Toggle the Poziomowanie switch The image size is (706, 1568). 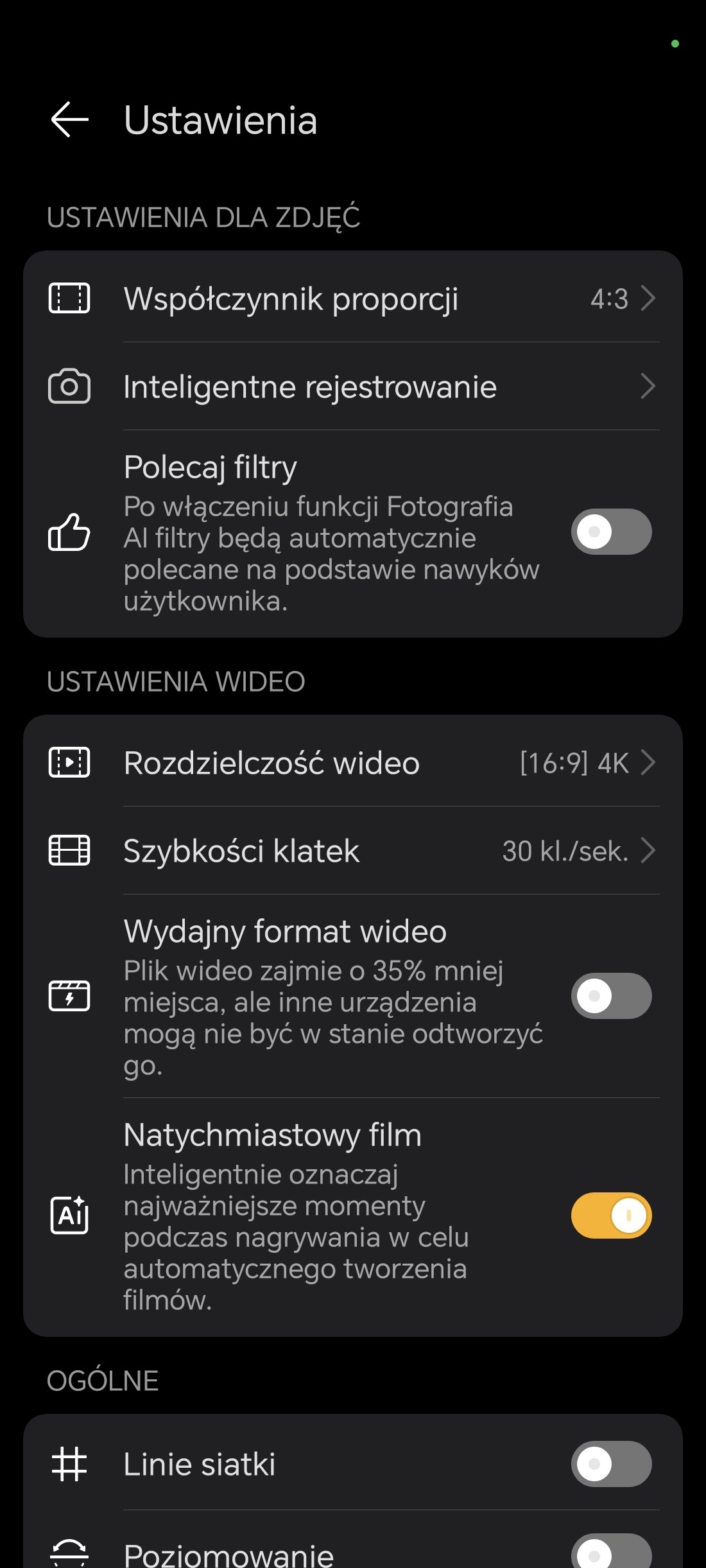click(611, 1553)
